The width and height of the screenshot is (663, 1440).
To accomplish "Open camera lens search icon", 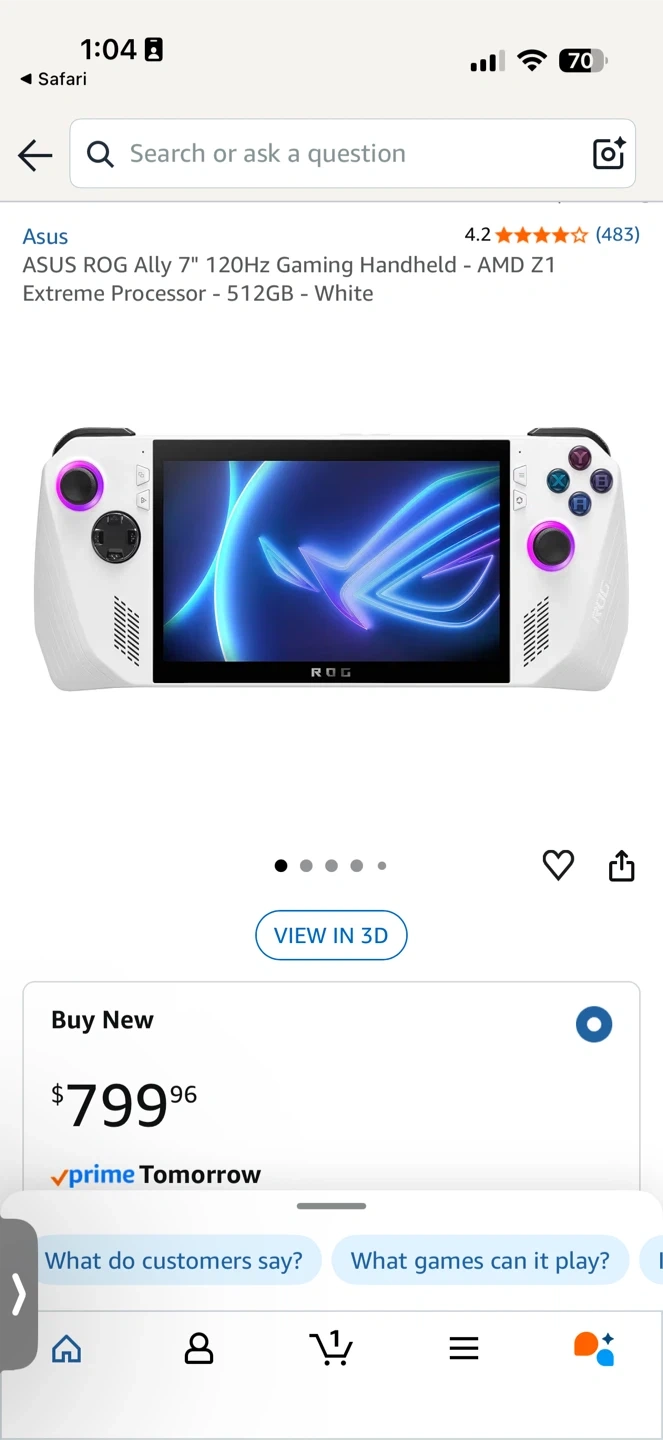I will point(608,154).
